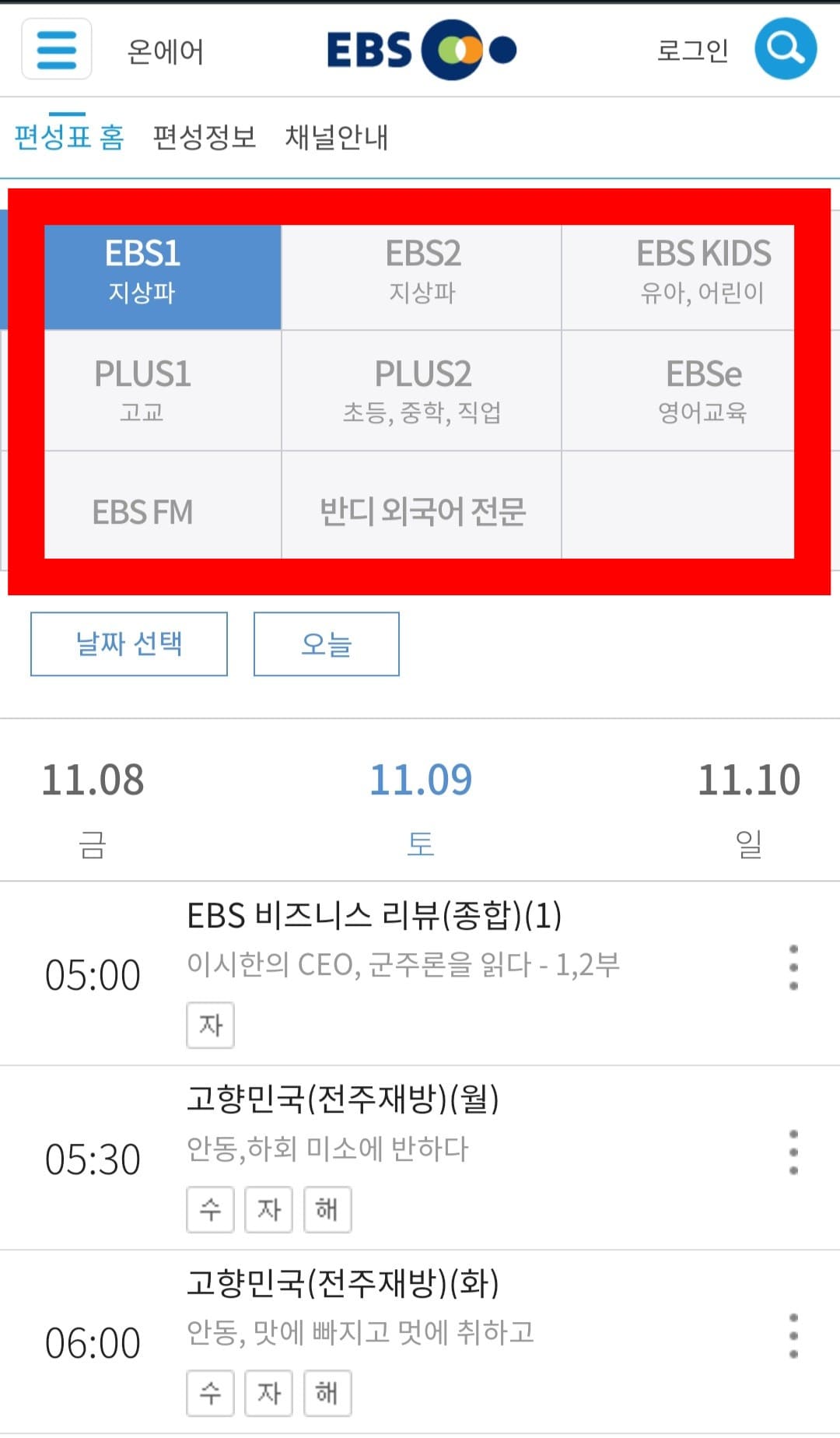Tap the 해 badge under 고향민국(전주재방)(월)
The image size is (840, 1438).
tap(327, 1208)
